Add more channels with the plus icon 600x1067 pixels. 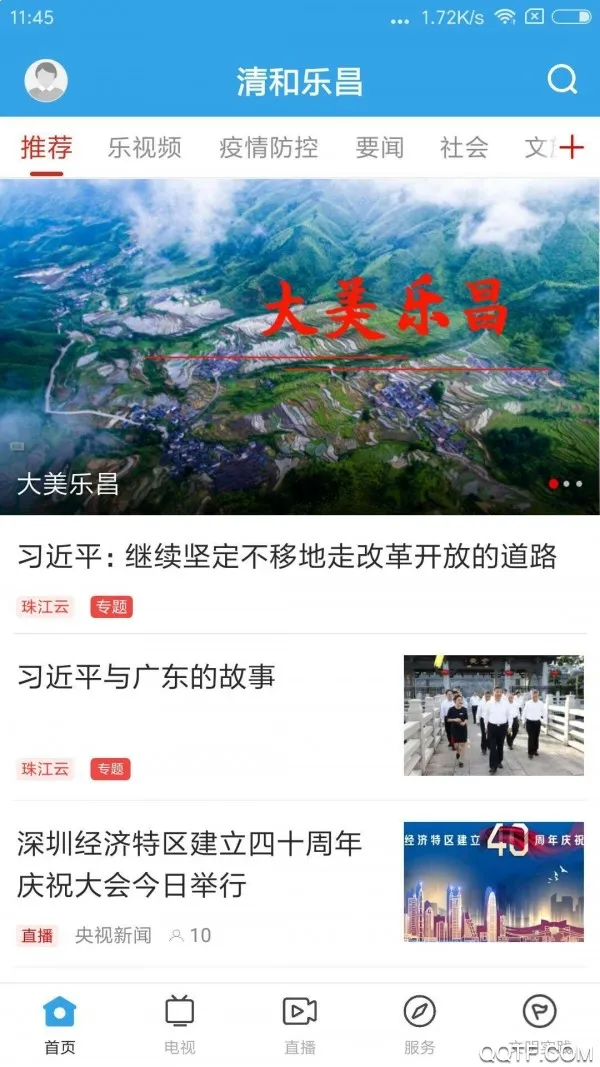[571, 148]
